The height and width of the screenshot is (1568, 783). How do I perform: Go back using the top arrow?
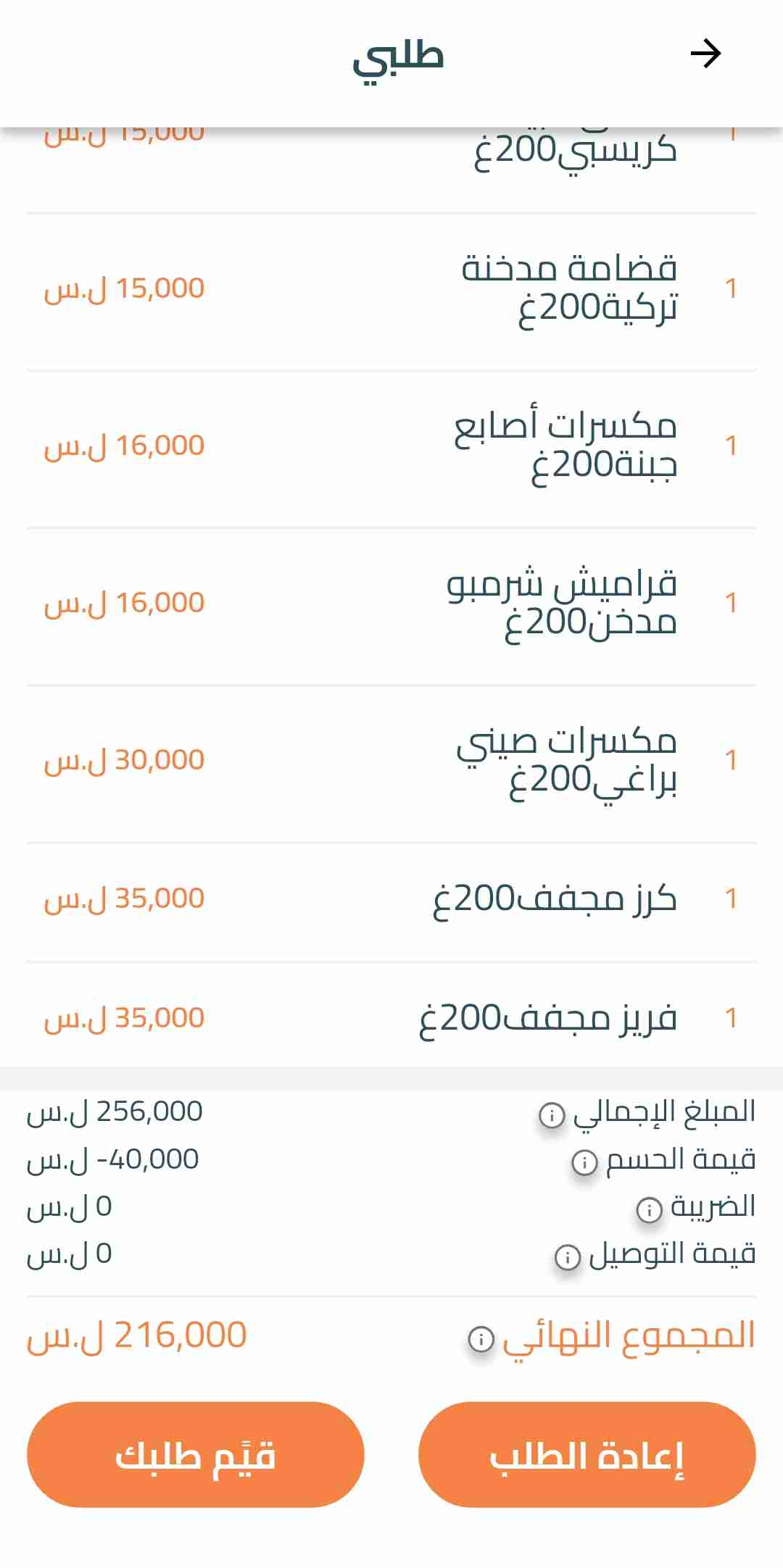point(705,54)
